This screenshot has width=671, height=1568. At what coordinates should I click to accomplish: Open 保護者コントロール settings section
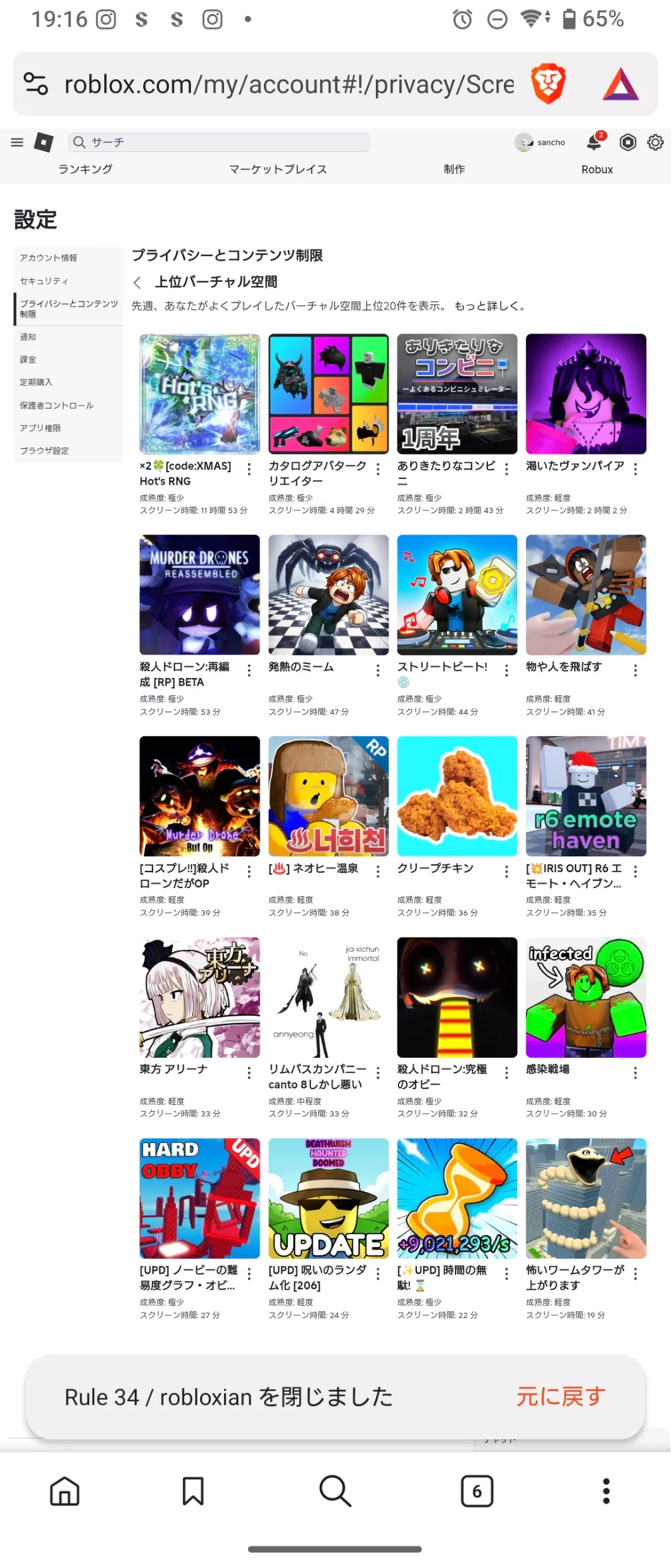56,405
